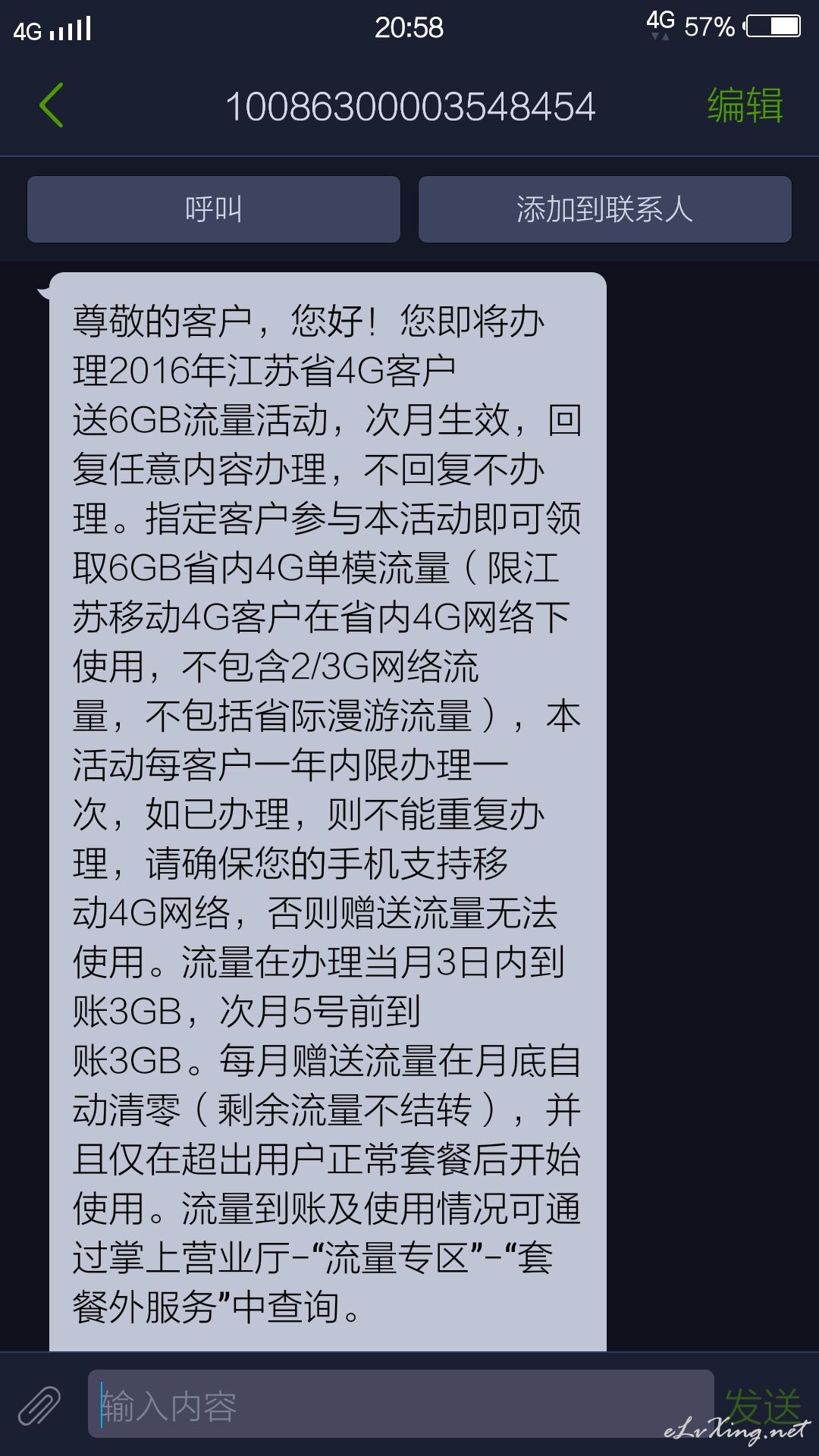819x1456 pixels.
Task: Focus the 输入内容 message field
Action: point(401,1405)
